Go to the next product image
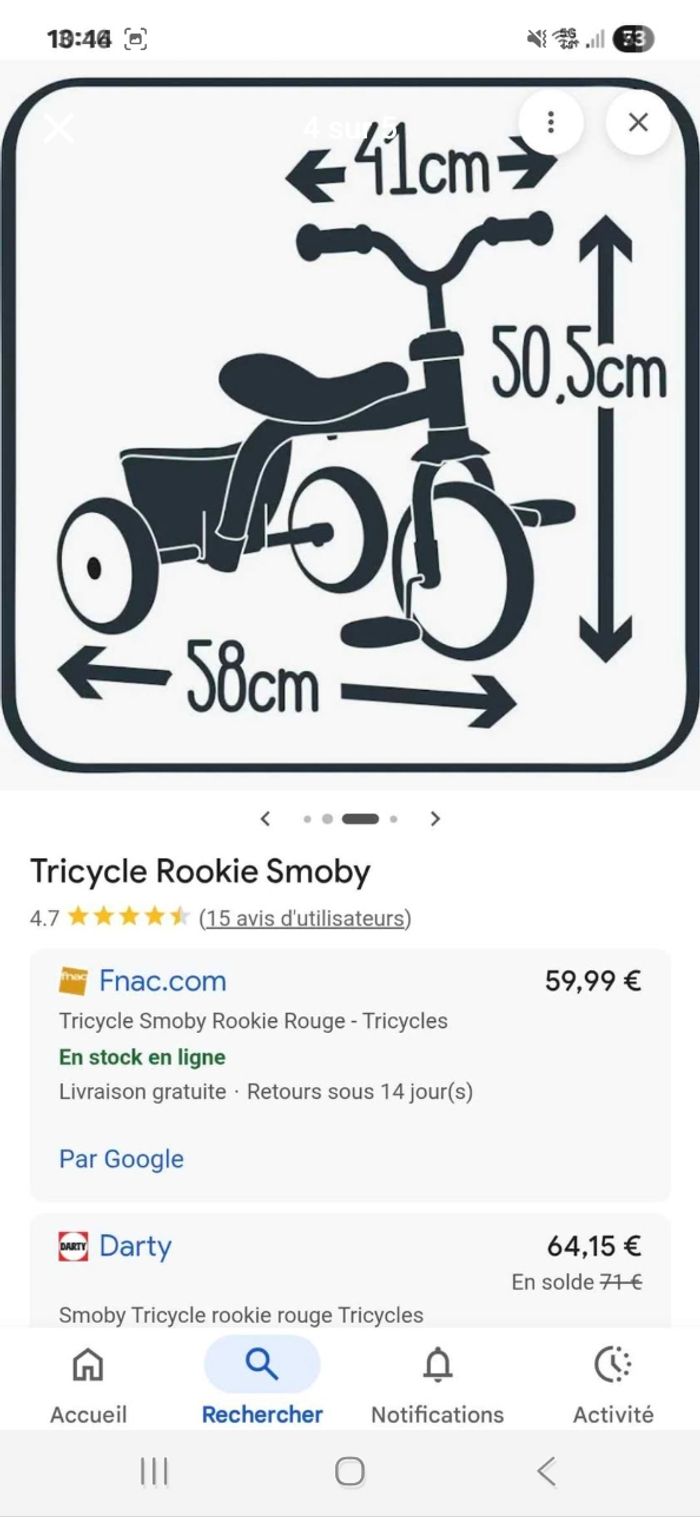Viewport: 700px width, 1517px height. tap(434, 819)
